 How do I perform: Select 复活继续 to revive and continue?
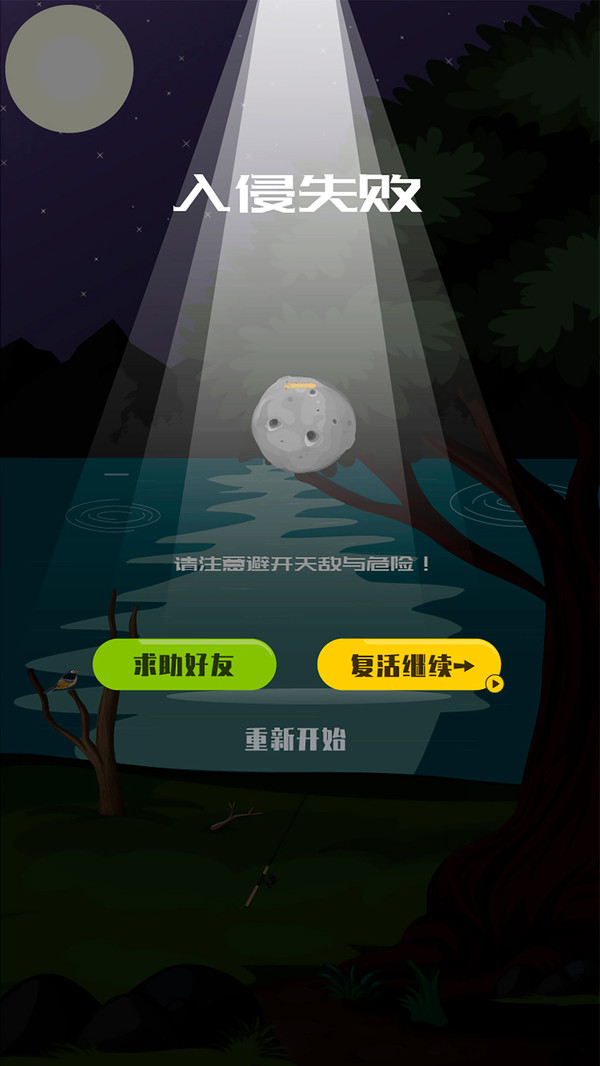[408, 665]
